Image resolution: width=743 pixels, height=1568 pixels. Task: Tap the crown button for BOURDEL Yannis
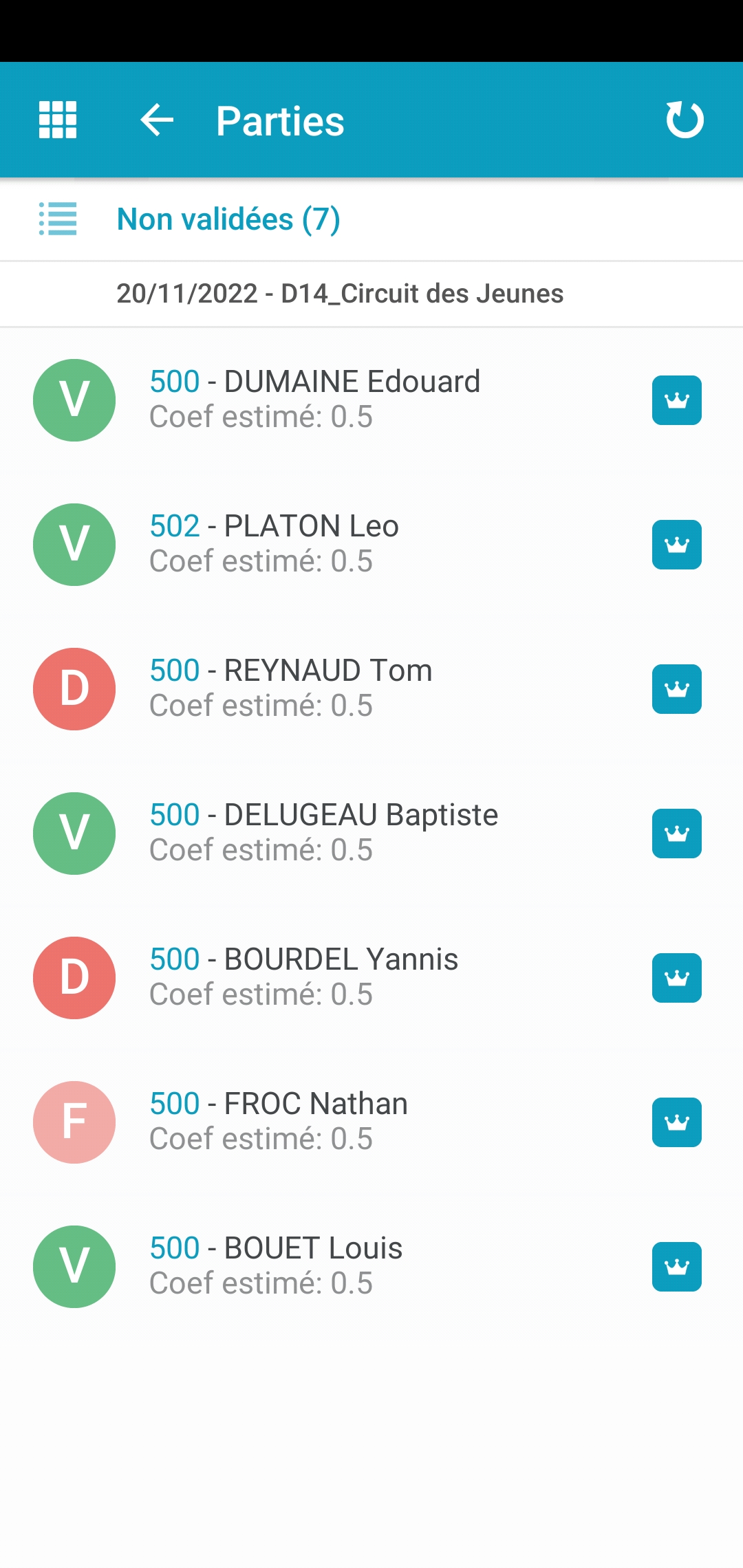pyautogui.click(x=677, y=978)
